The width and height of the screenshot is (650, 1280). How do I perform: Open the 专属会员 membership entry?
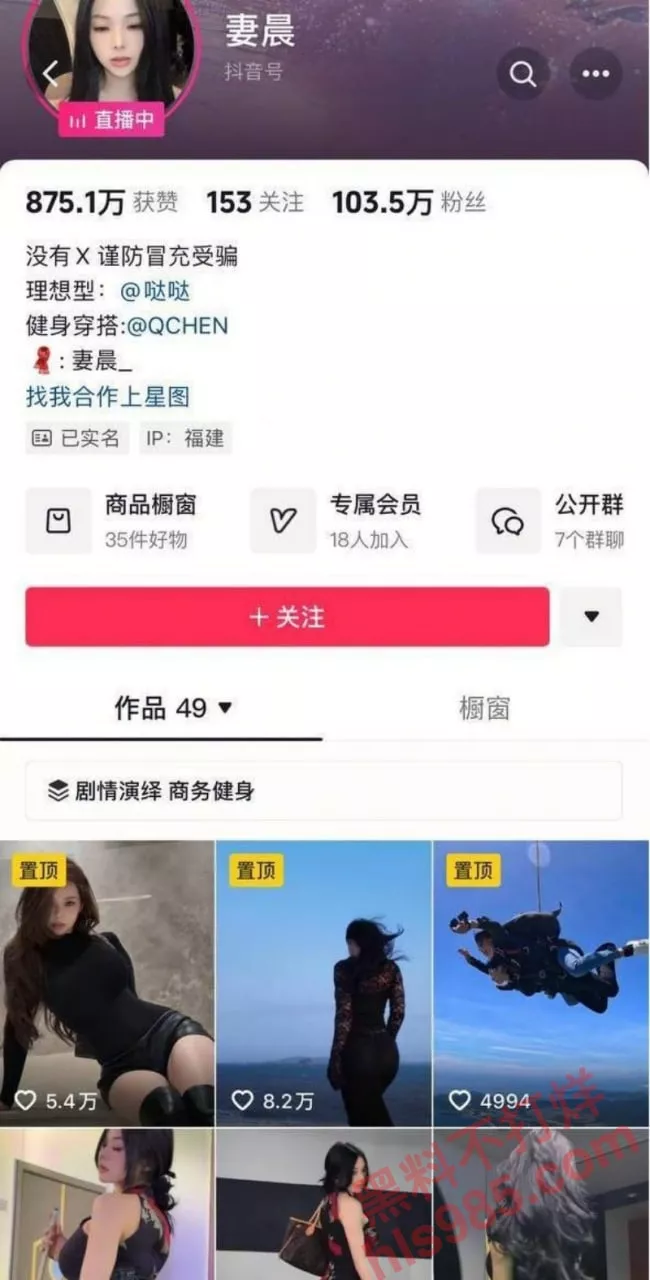pos(345,520)
